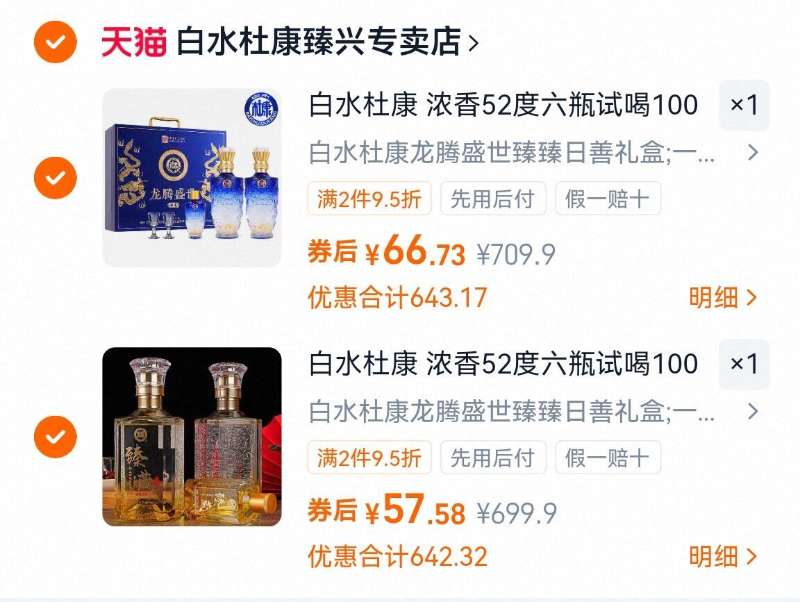View 明细 for the 642.32 discount
The image size is (800, 602).
pos(722,556)
